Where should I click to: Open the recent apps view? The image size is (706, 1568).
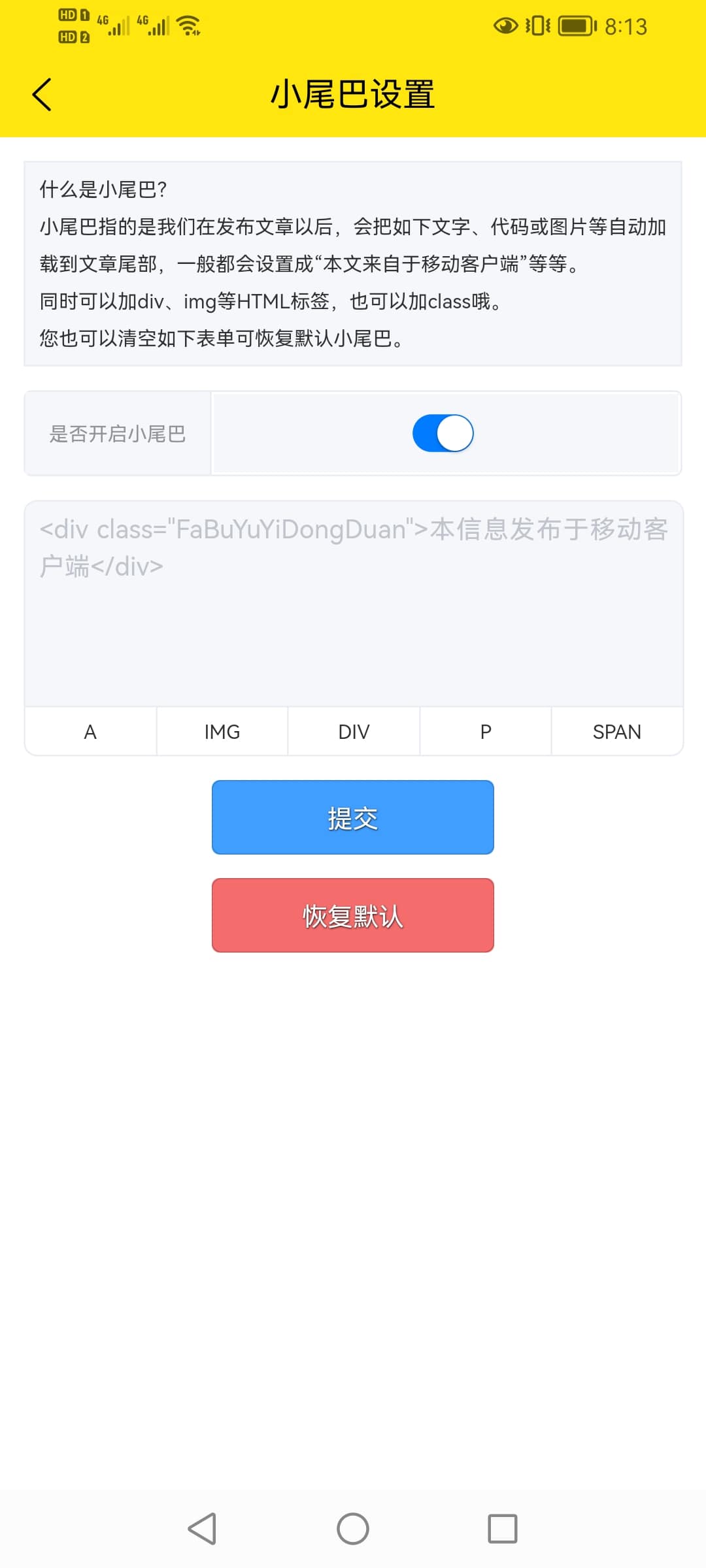[502, 1529]
